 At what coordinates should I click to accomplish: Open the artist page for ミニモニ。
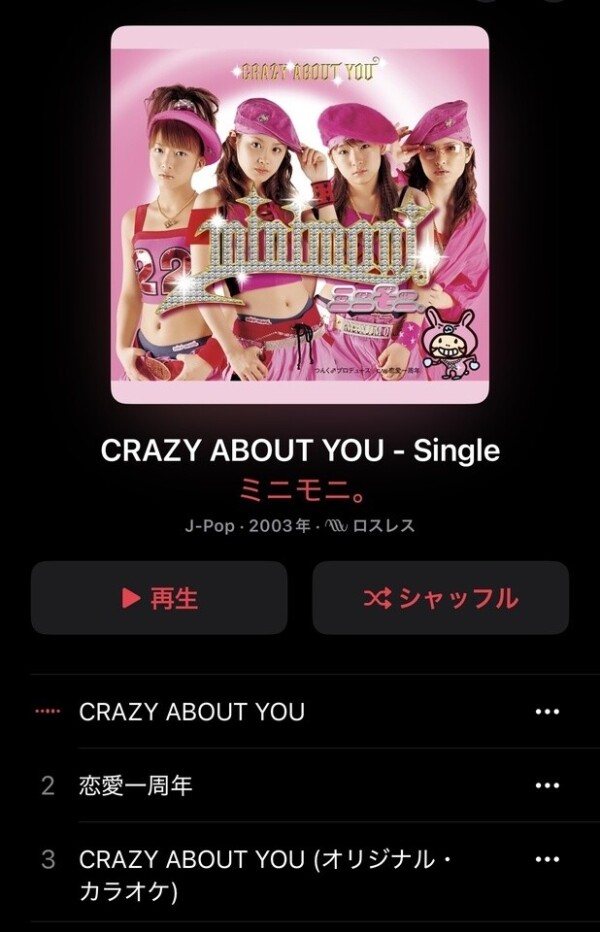(299, 490)
